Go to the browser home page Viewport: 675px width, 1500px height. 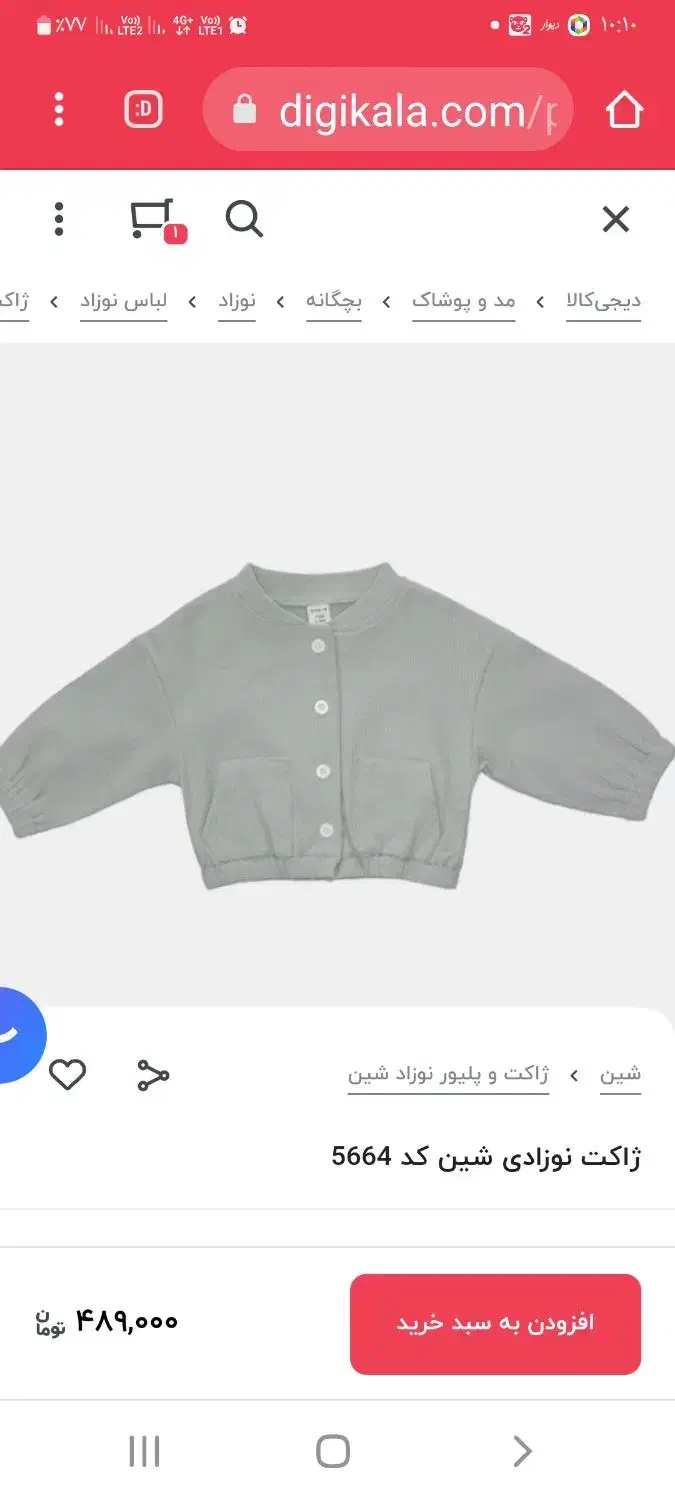pos(624,109)
